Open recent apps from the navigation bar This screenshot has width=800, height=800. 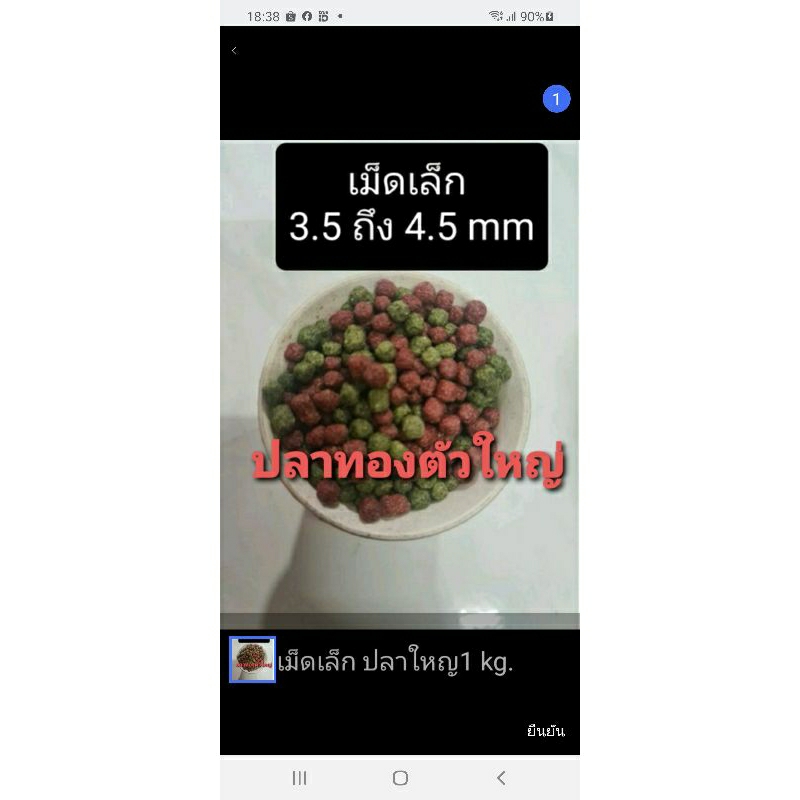(299, 778)
